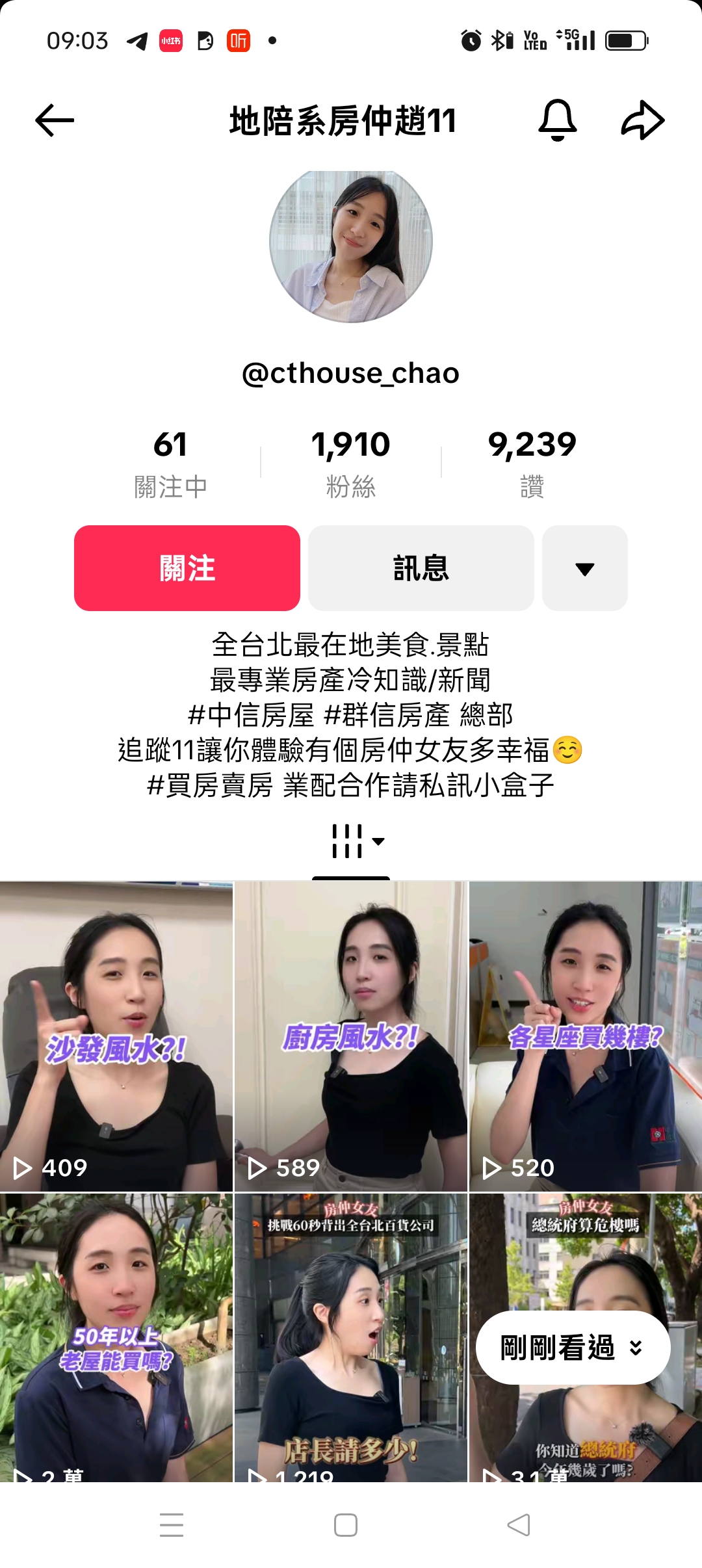The height and width of the screenshot is (1568, 702).
Task: Follow the account with the red 關注 button
Action: coord(187,568)
